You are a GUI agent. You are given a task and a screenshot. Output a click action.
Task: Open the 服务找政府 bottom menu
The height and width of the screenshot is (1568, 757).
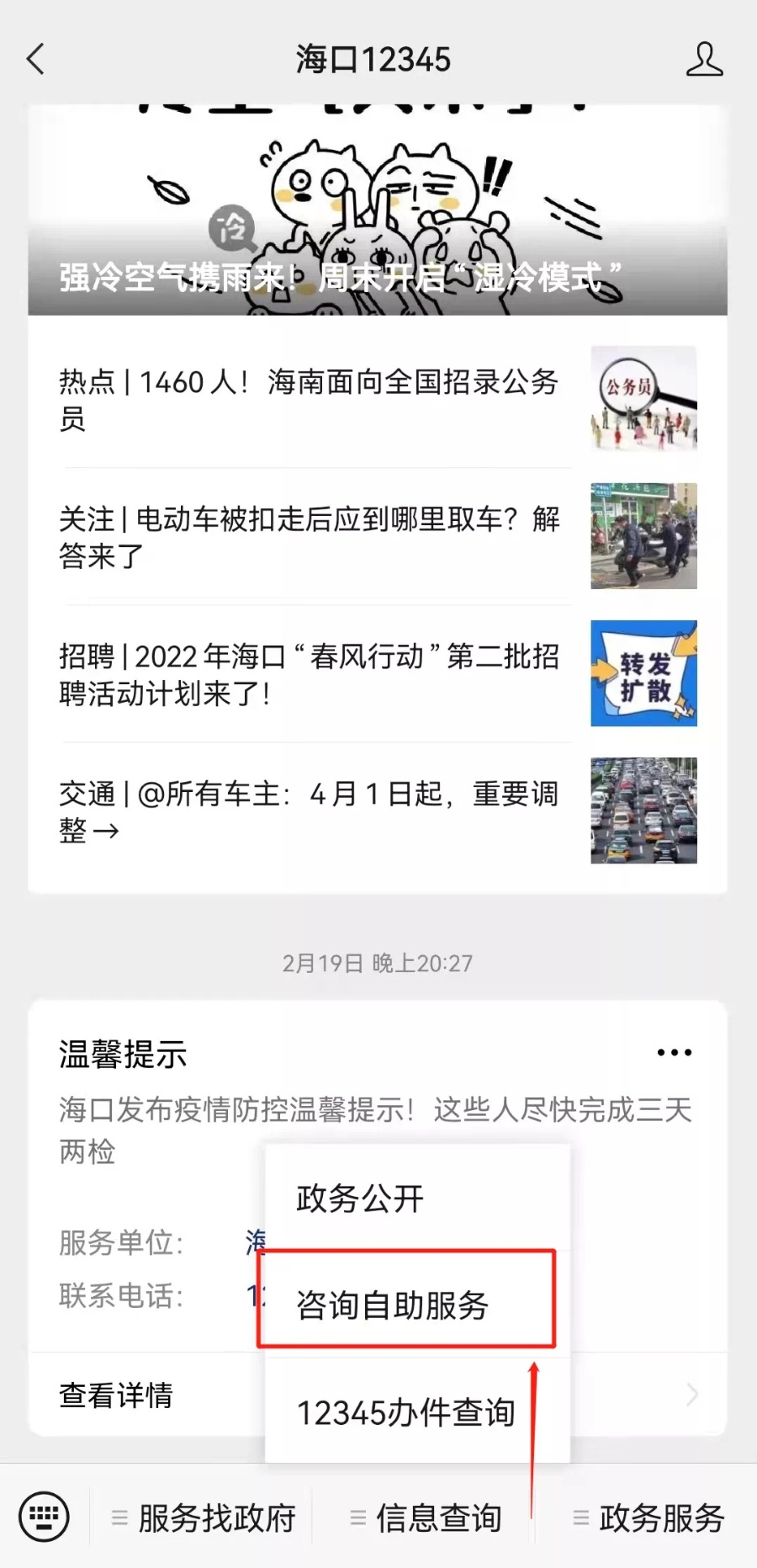[x=204, y=1518]
